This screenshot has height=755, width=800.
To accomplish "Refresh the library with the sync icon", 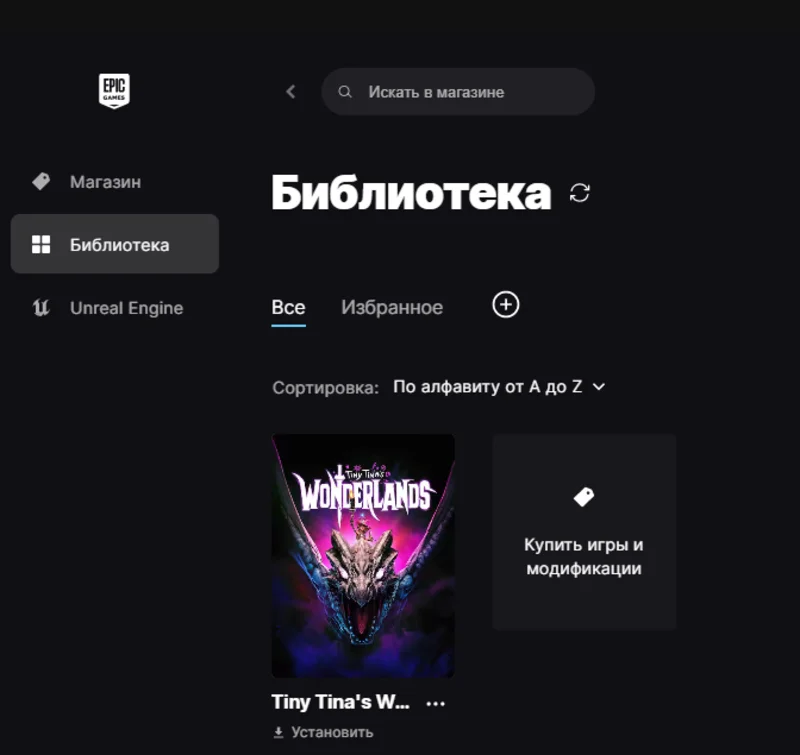I will coord(580,193).
